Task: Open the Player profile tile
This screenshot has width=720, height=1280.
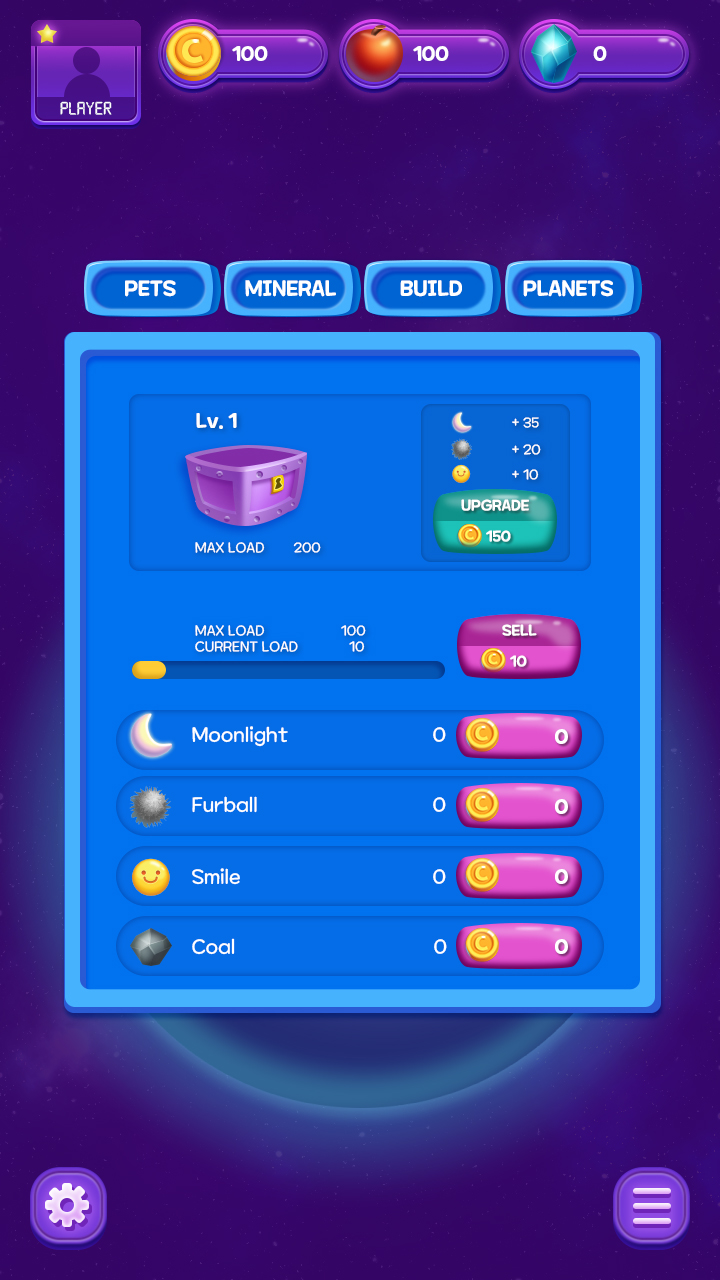Action: point(86,73)
